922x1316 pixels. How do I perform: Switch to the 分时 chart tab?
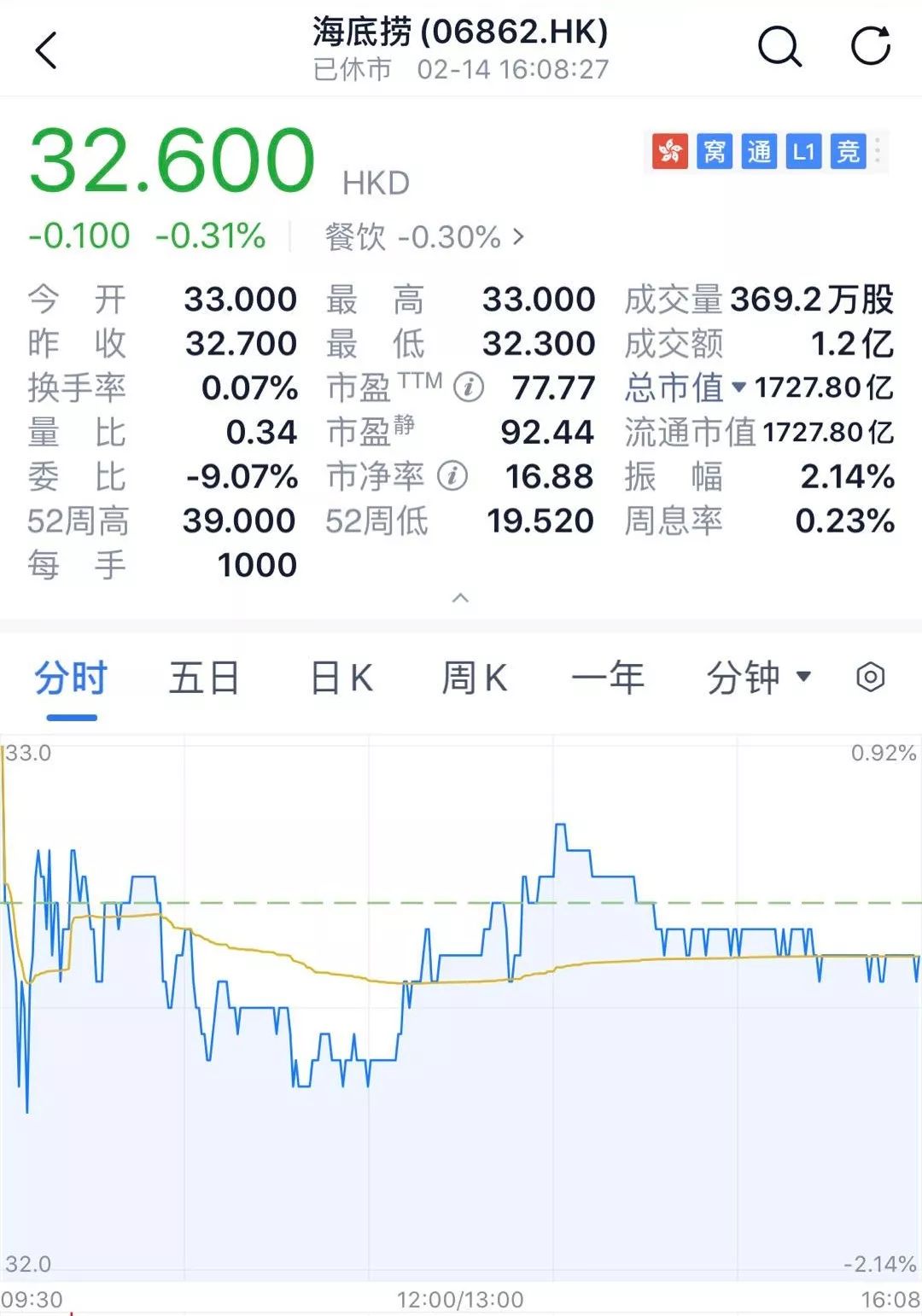tap(71, 679)
